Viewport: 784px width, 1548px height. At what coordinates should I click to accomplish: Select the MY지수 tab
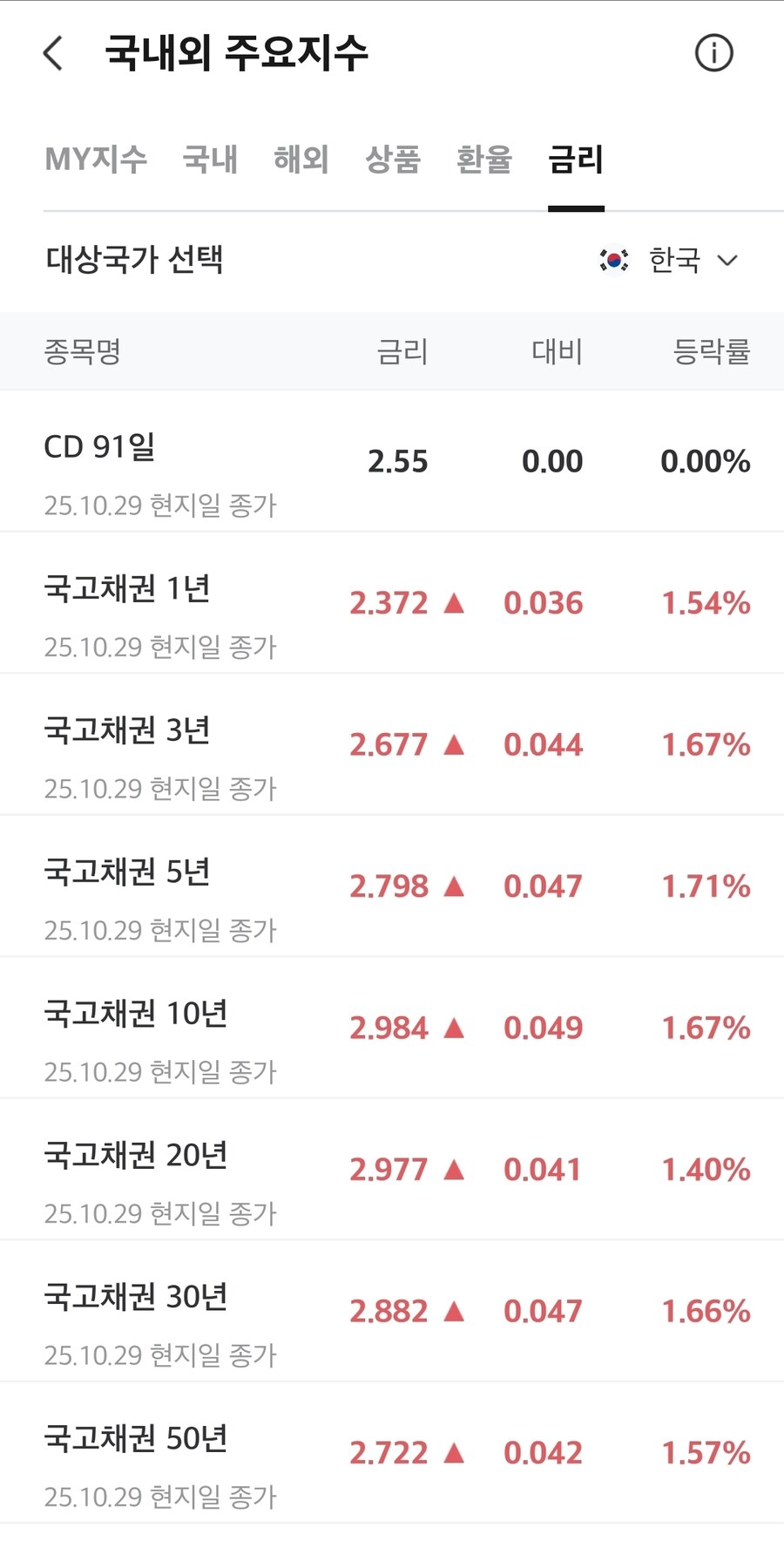[97, 160]
